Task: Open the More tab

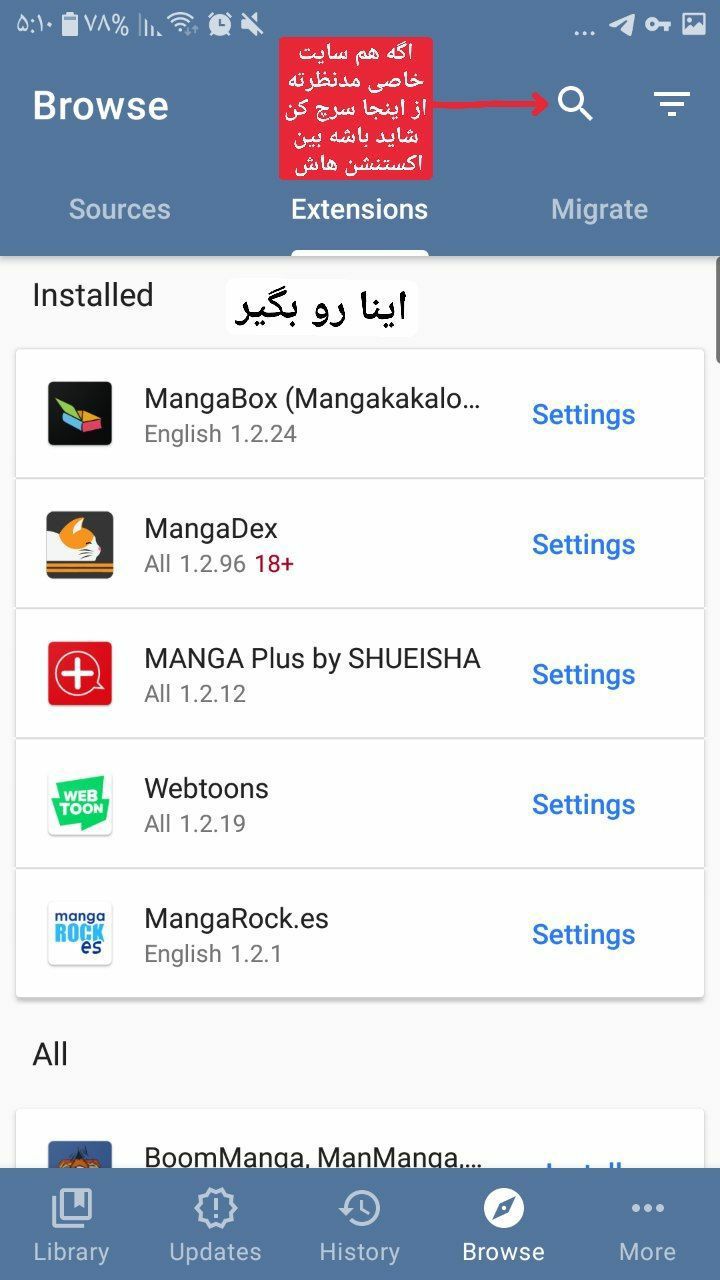Action: [x=647, y=1226]
